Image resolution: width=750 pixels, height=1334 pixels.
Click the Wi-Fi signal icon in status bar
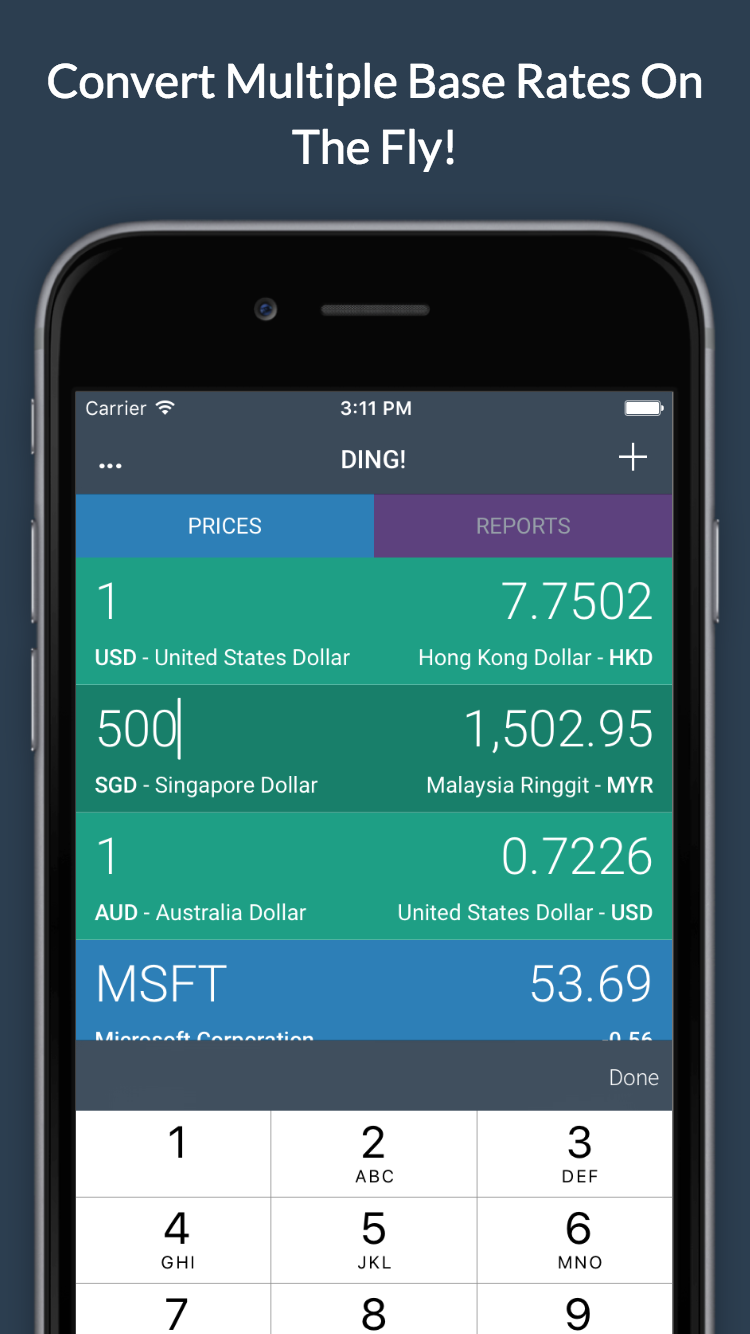click(162, 408)
